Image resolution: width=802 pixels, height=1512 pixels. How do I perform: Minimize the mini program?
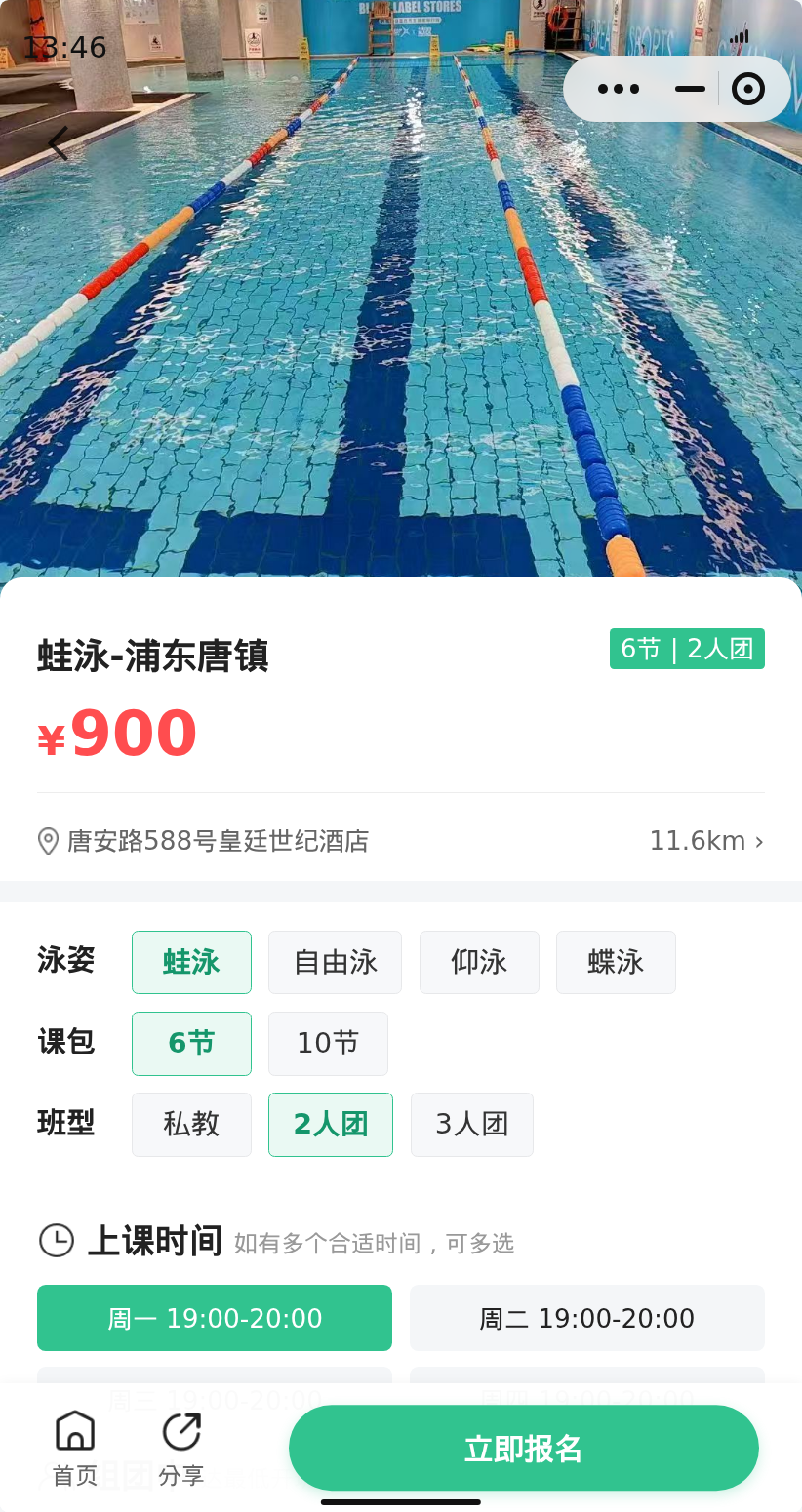690,89
